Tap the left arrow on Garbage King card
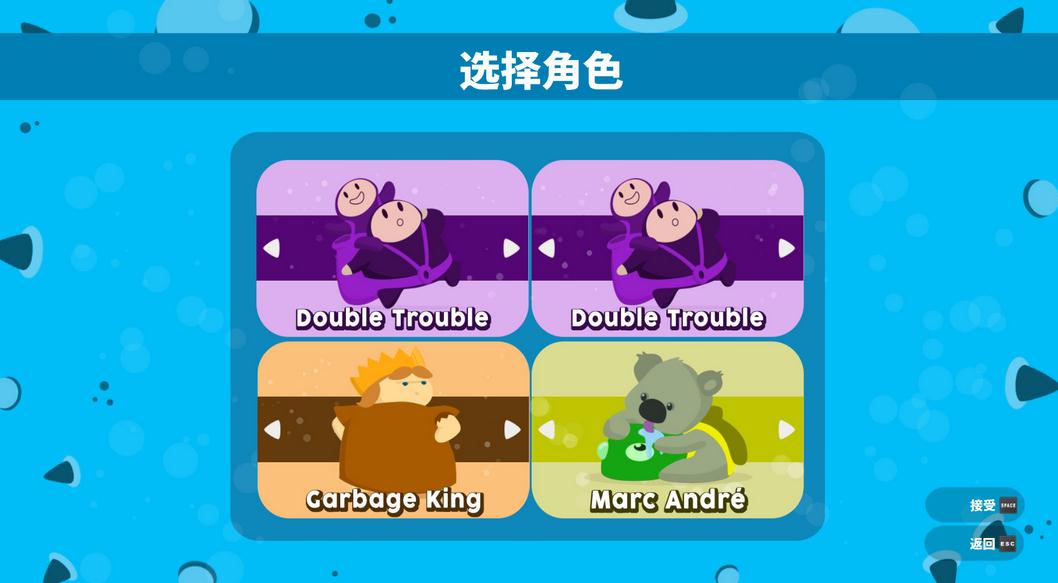The width and height of the screenshot is (1058, 583). (272, 429)
